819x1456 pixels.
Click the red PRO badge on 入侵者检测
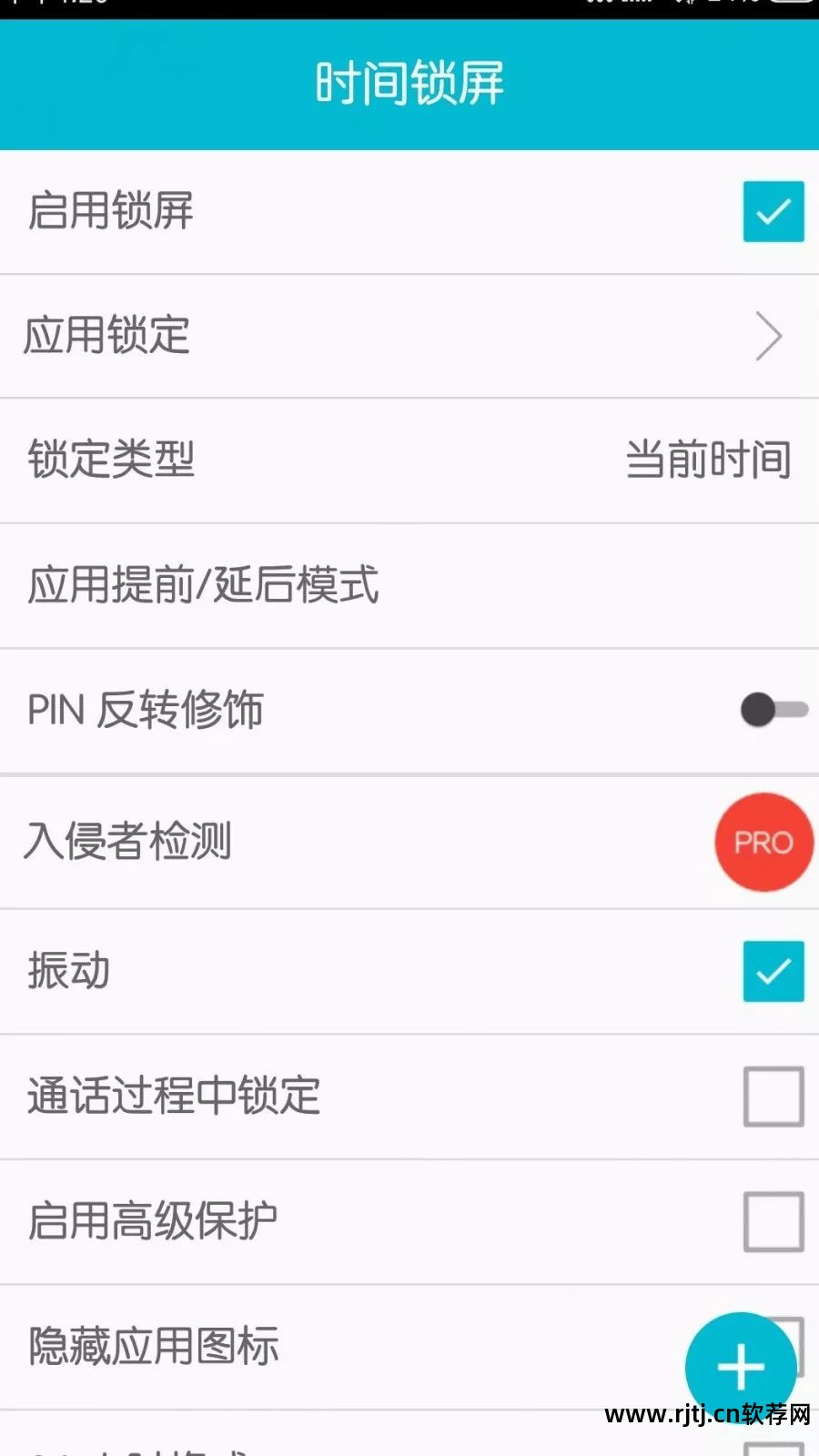click(x=763, y=842)
